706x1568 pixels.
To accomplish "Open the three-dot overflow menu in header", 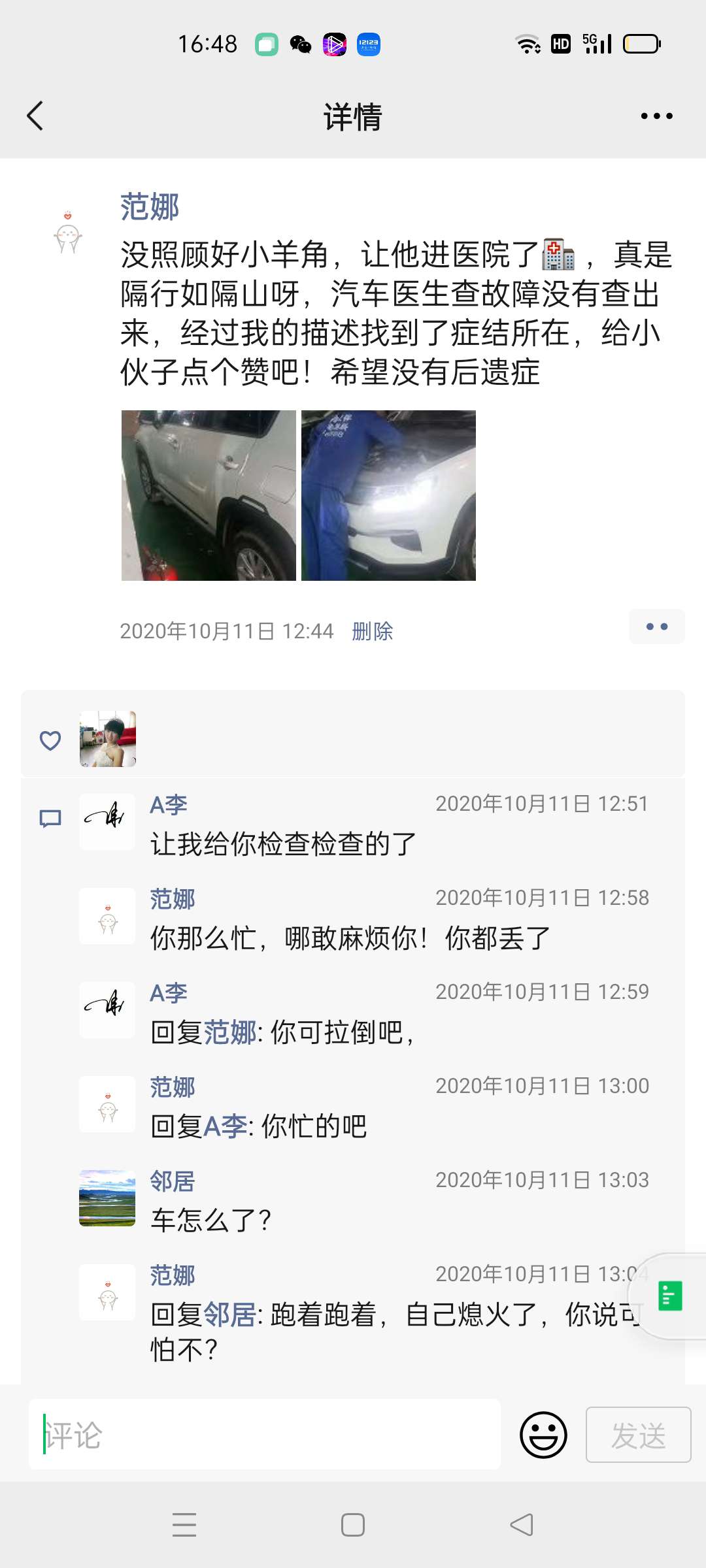I will pyautogui.click(x=656, y=116).
